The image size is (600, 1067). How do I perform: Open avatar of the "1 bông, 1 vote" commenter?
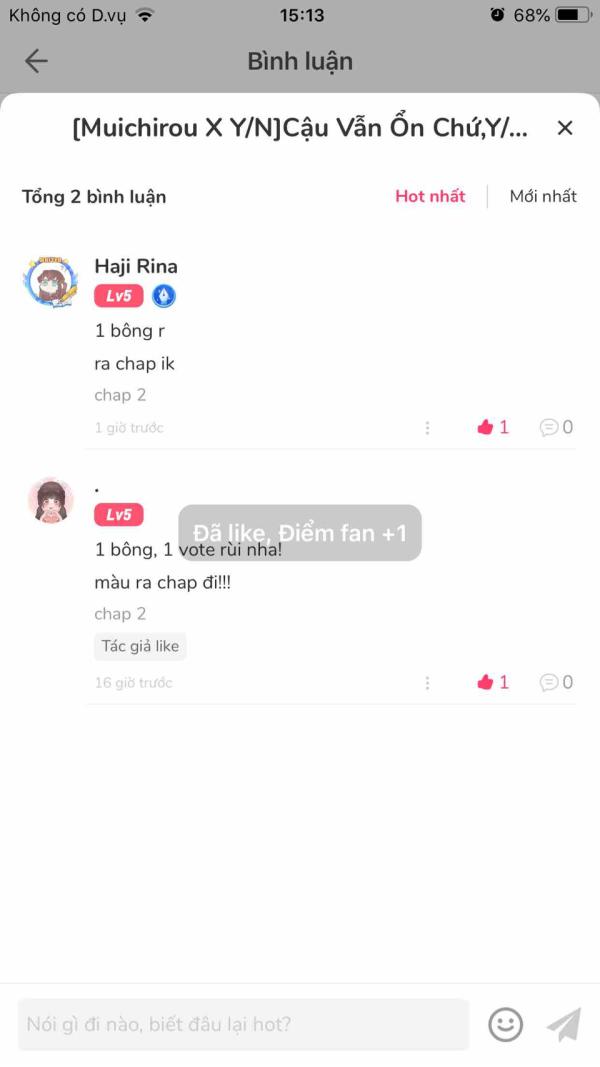[49, 499]
